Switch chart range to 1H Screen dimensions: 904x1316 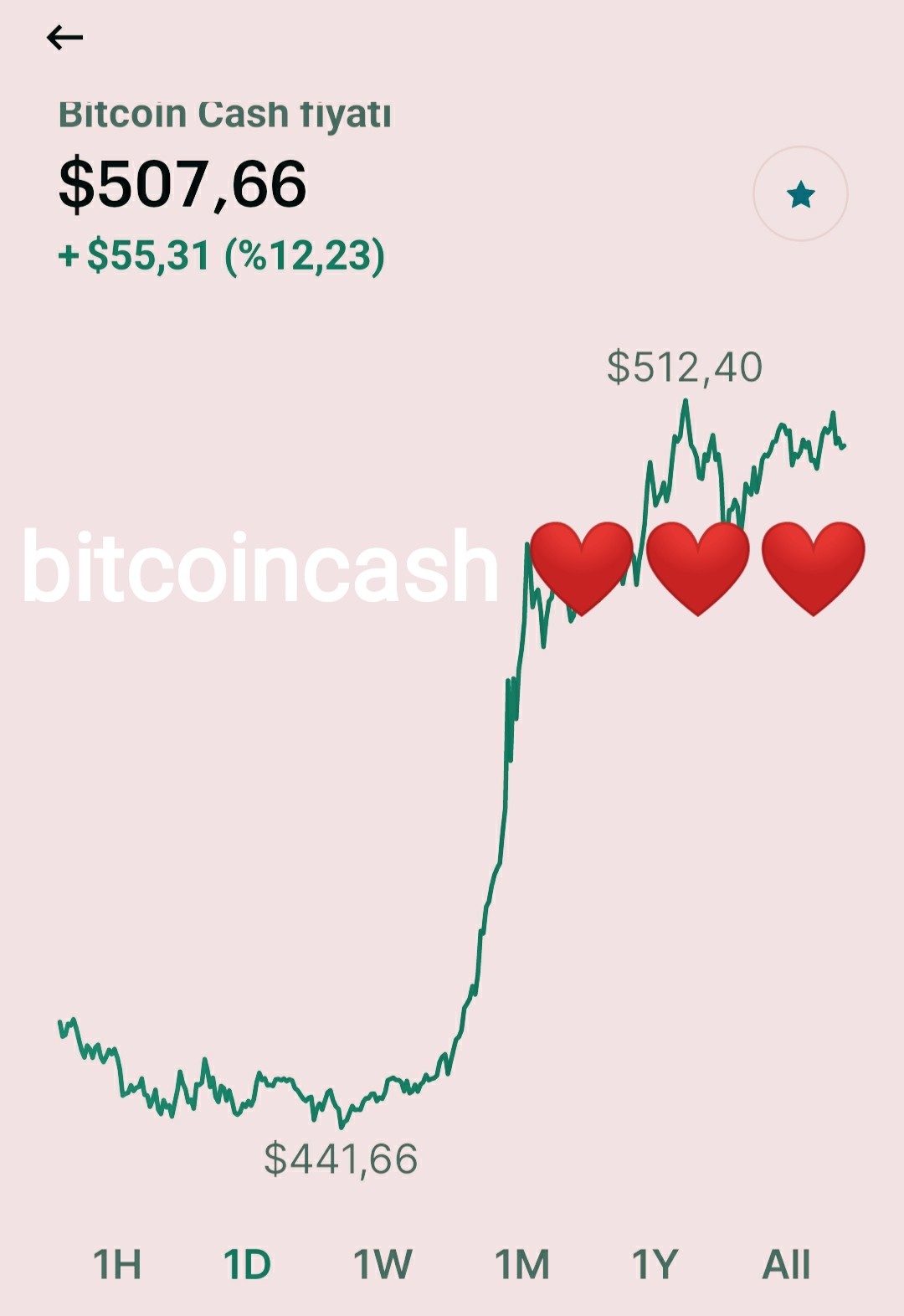coord(116,1264)
